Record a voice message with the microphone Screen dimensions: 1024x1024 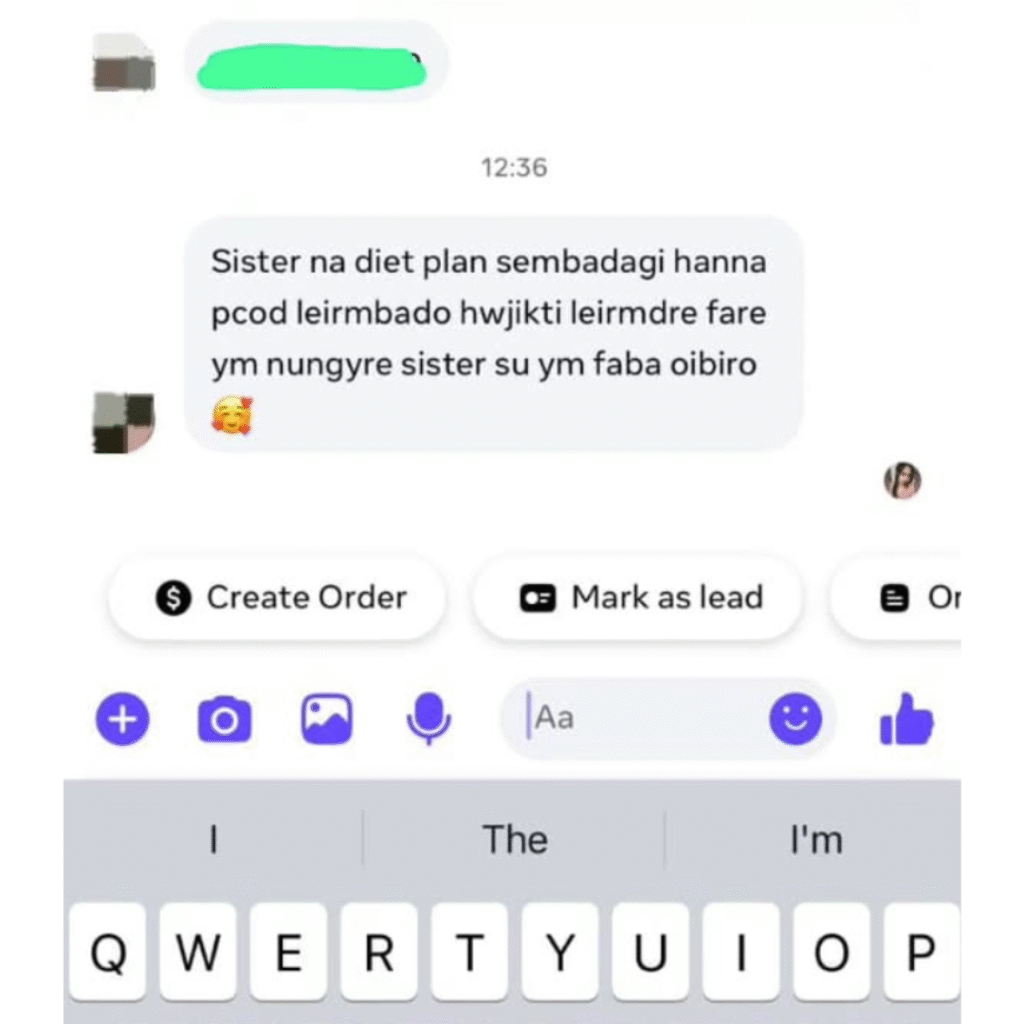click(429, 719)
